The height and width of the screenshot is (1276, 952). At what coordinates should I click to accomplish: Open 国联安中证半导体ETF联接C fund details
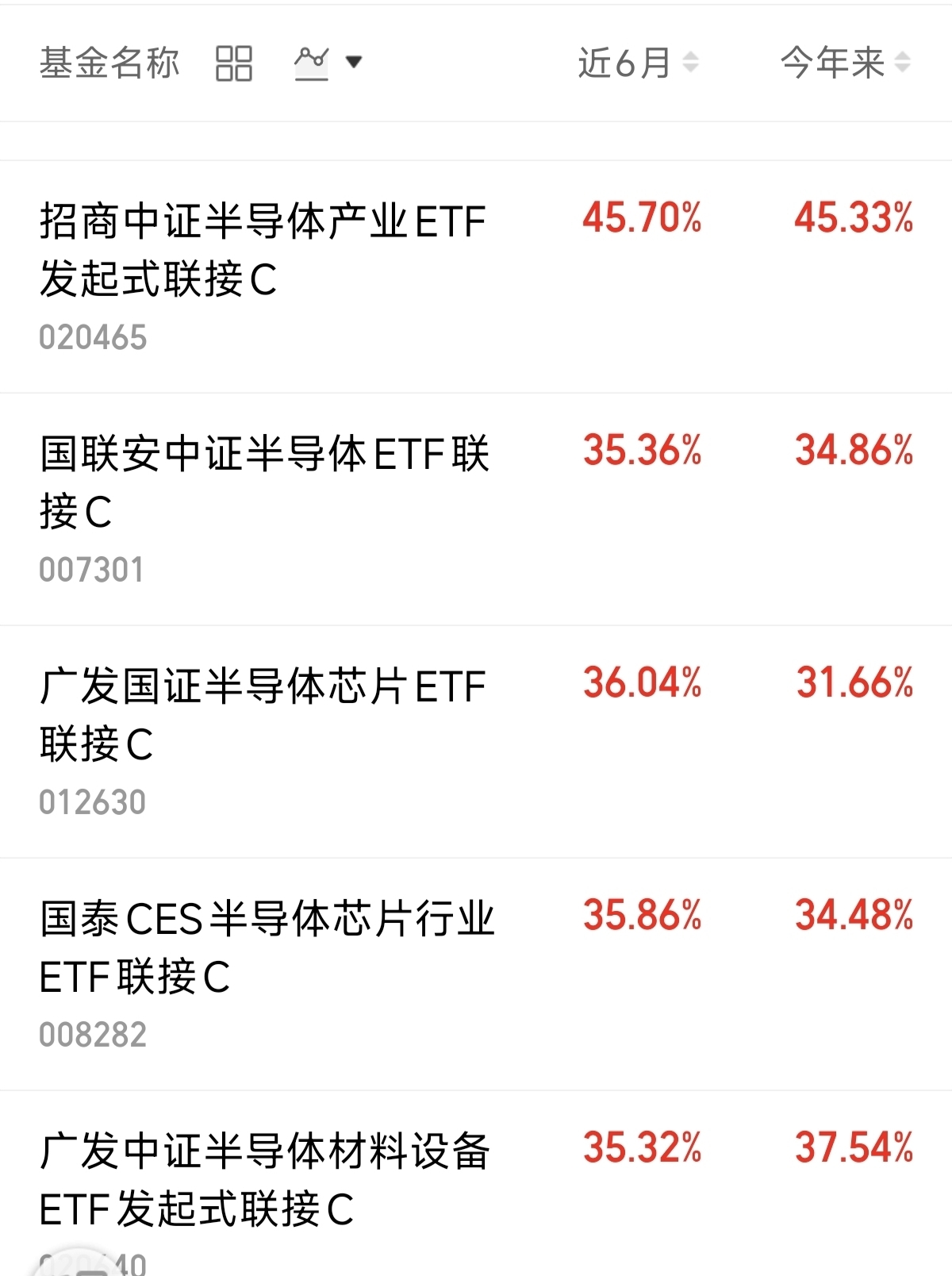pyautogui.click(x=476, y=509)
